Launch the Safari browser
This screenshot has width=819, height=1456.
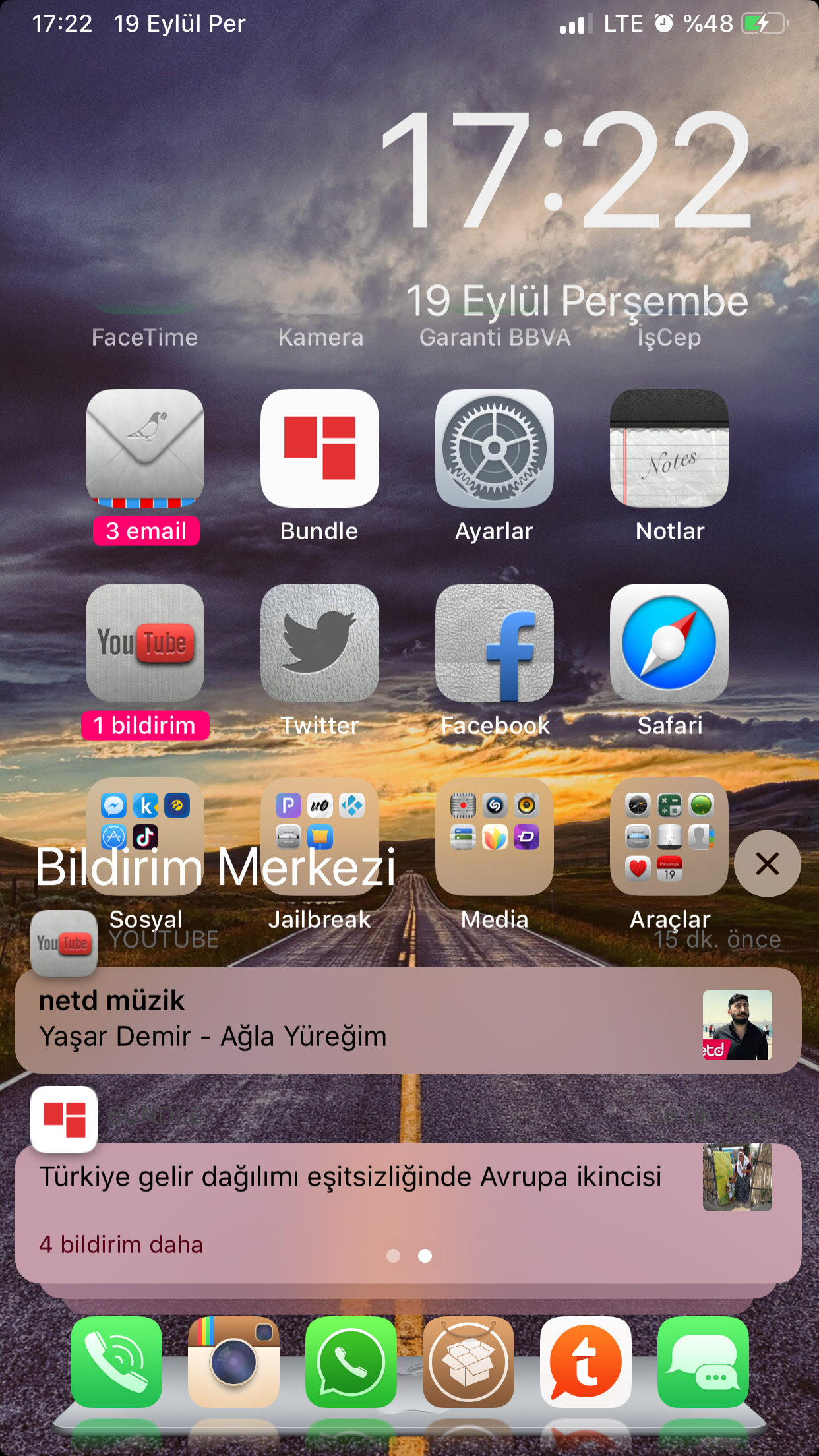coord(669,643)
